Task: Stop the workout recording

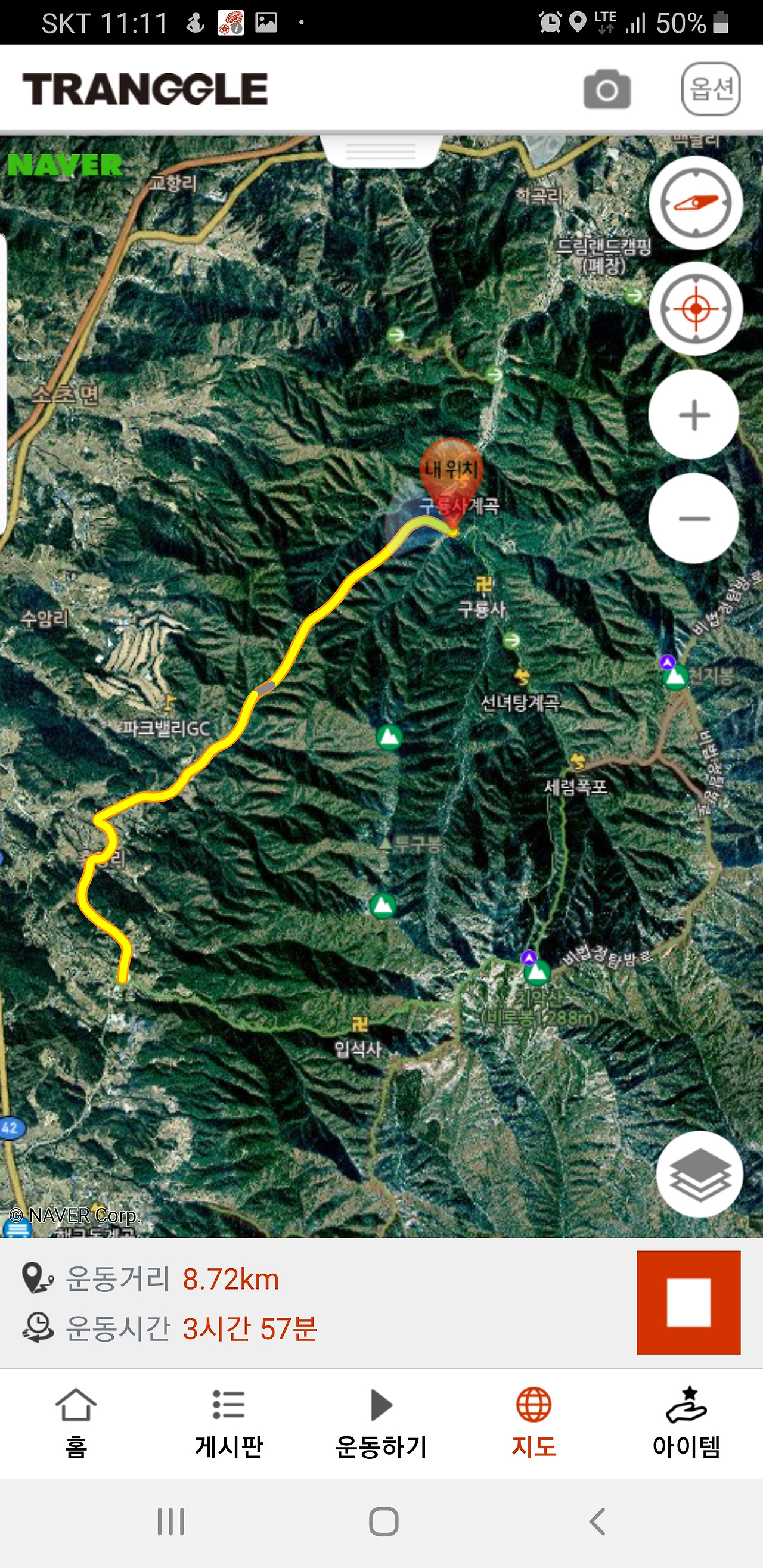Action: pyautogui.click(x=688, y=1302)
